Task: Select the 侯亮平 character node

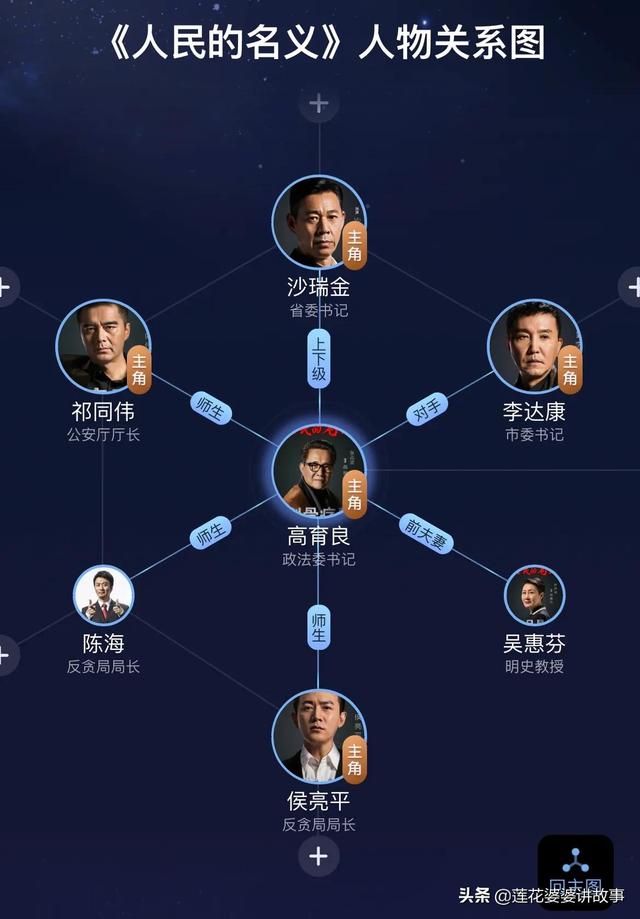Action: 319,737
